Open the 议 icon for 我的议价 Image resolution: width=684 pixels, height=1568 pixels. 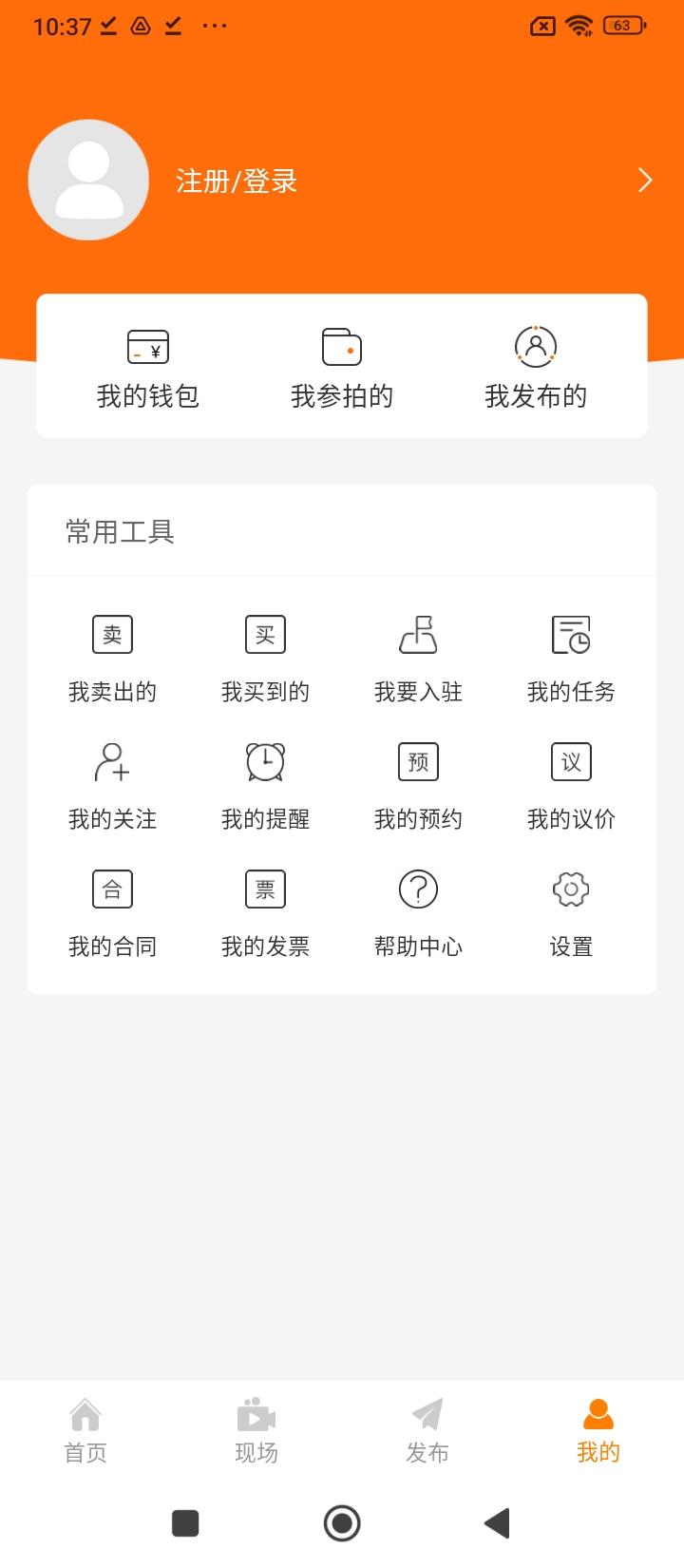pos(570,761)
